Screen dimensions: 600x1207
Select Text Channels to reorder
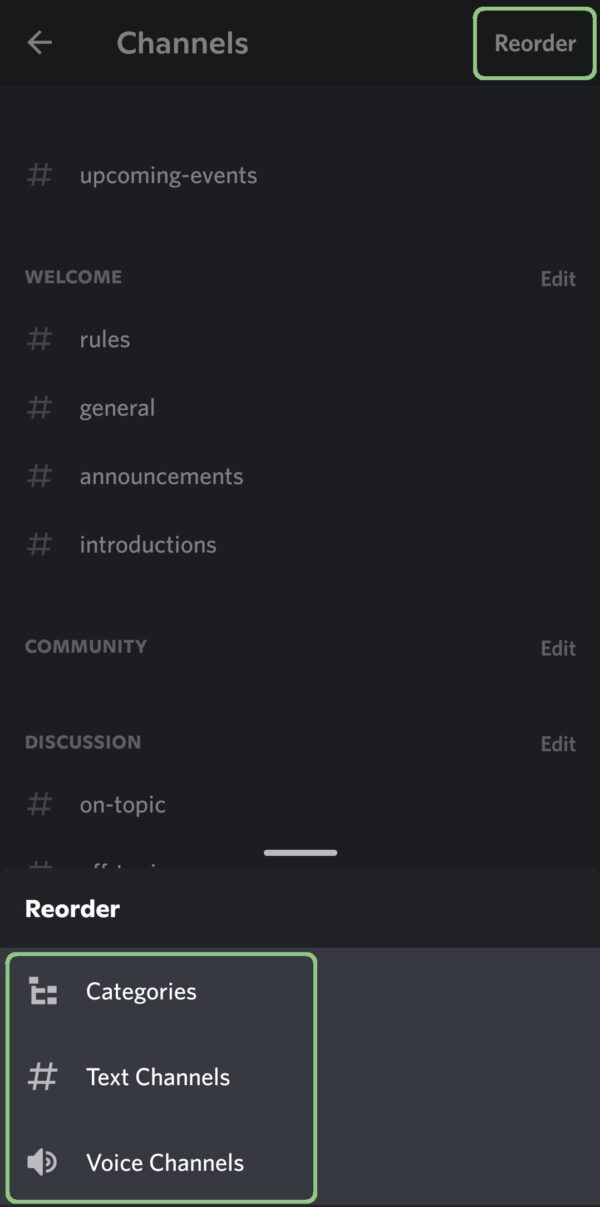tap(162, 1077)
